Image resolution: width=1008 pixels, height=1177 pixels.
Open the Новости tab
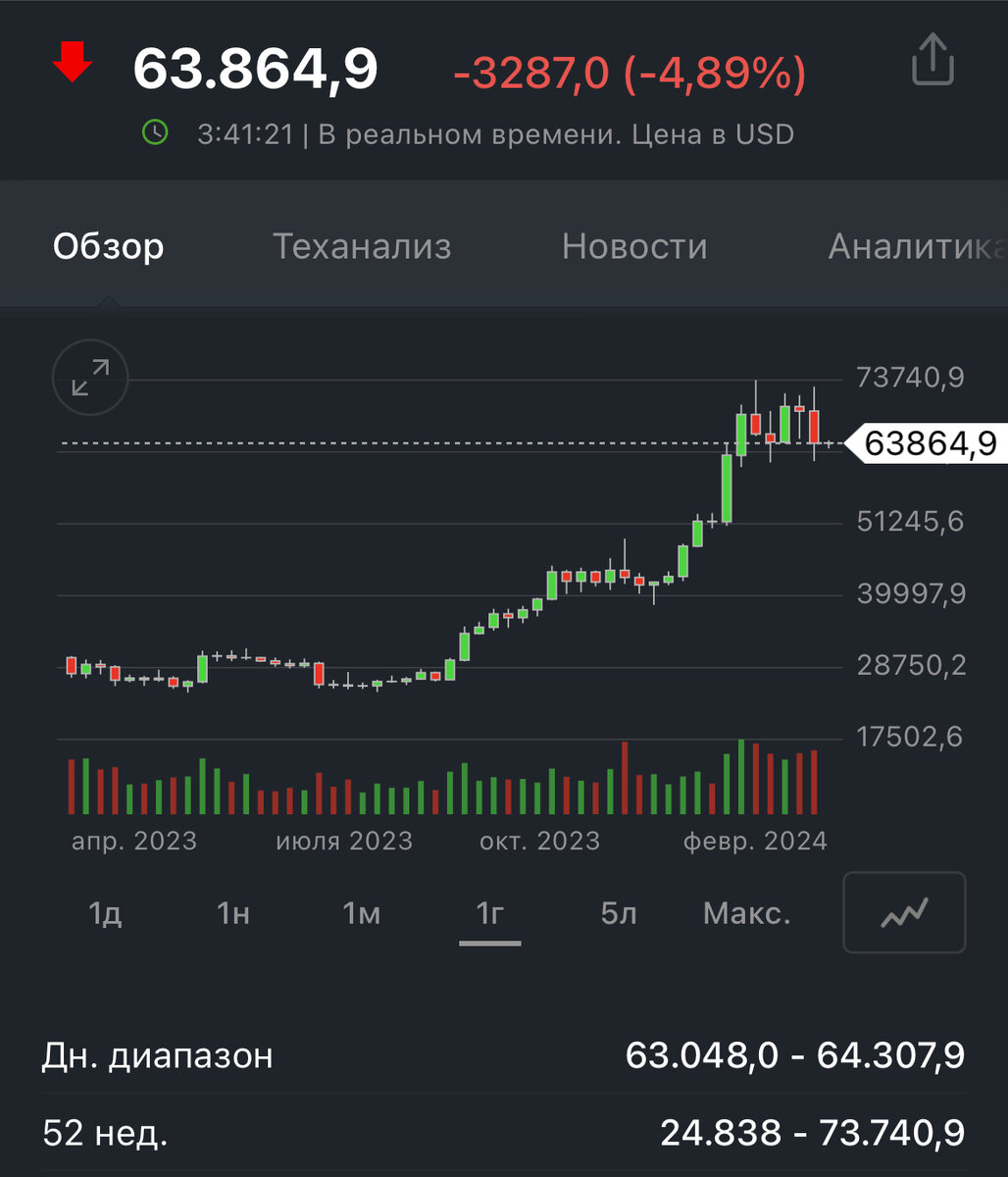point(634,246)
